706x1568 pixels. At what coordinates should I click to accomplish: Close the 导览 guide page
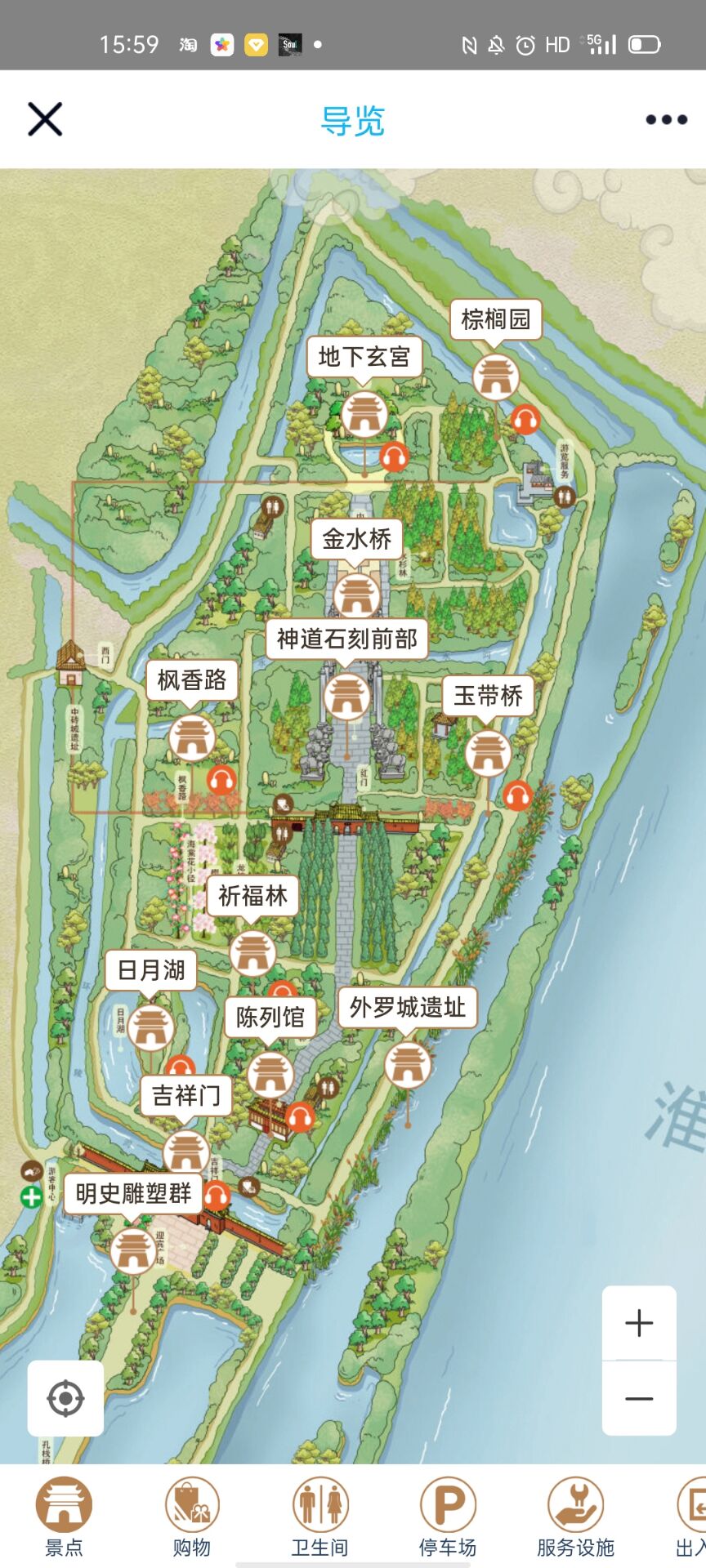pyautogui.click(x=45, y=119)
